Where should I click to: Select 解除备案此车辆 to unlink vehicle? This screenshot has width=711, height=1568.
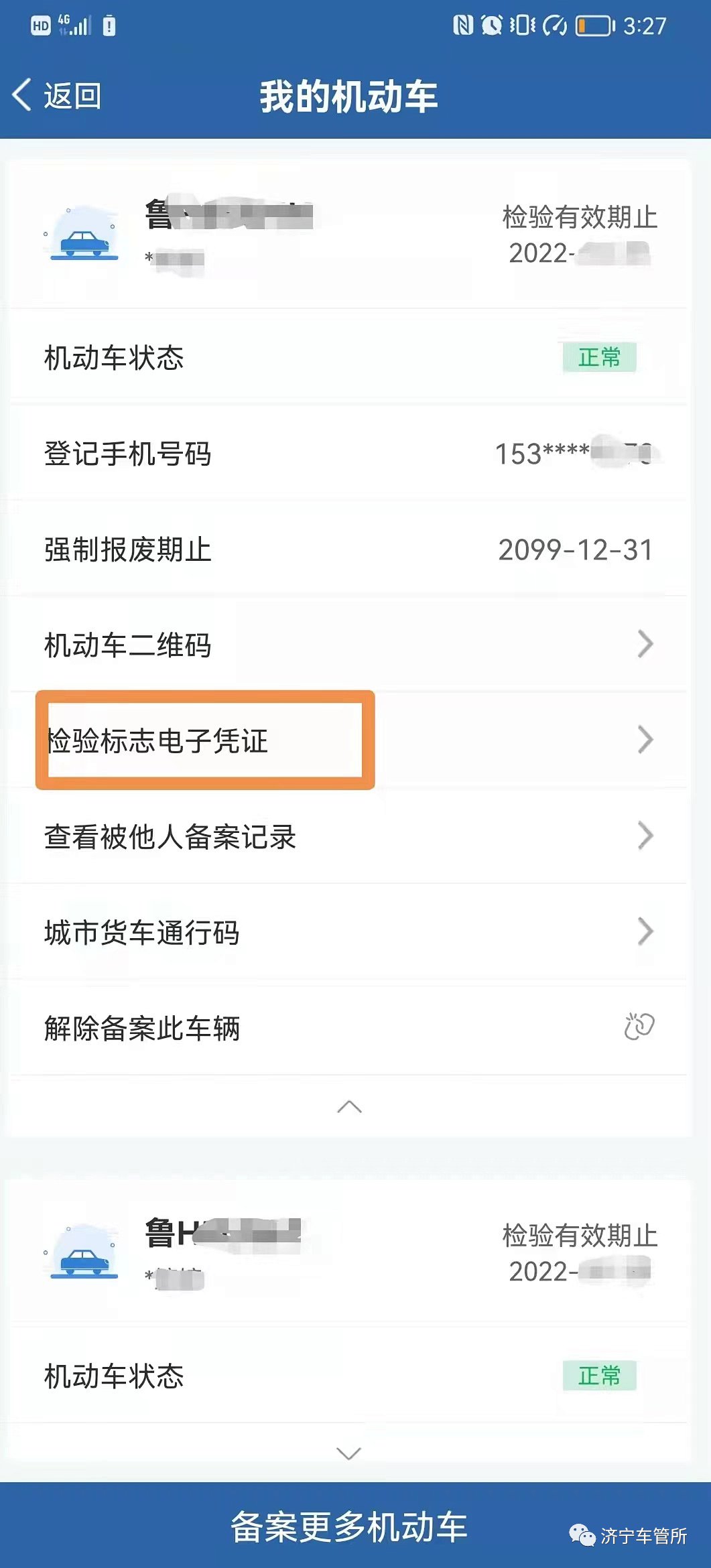[x=348, y=1028]
